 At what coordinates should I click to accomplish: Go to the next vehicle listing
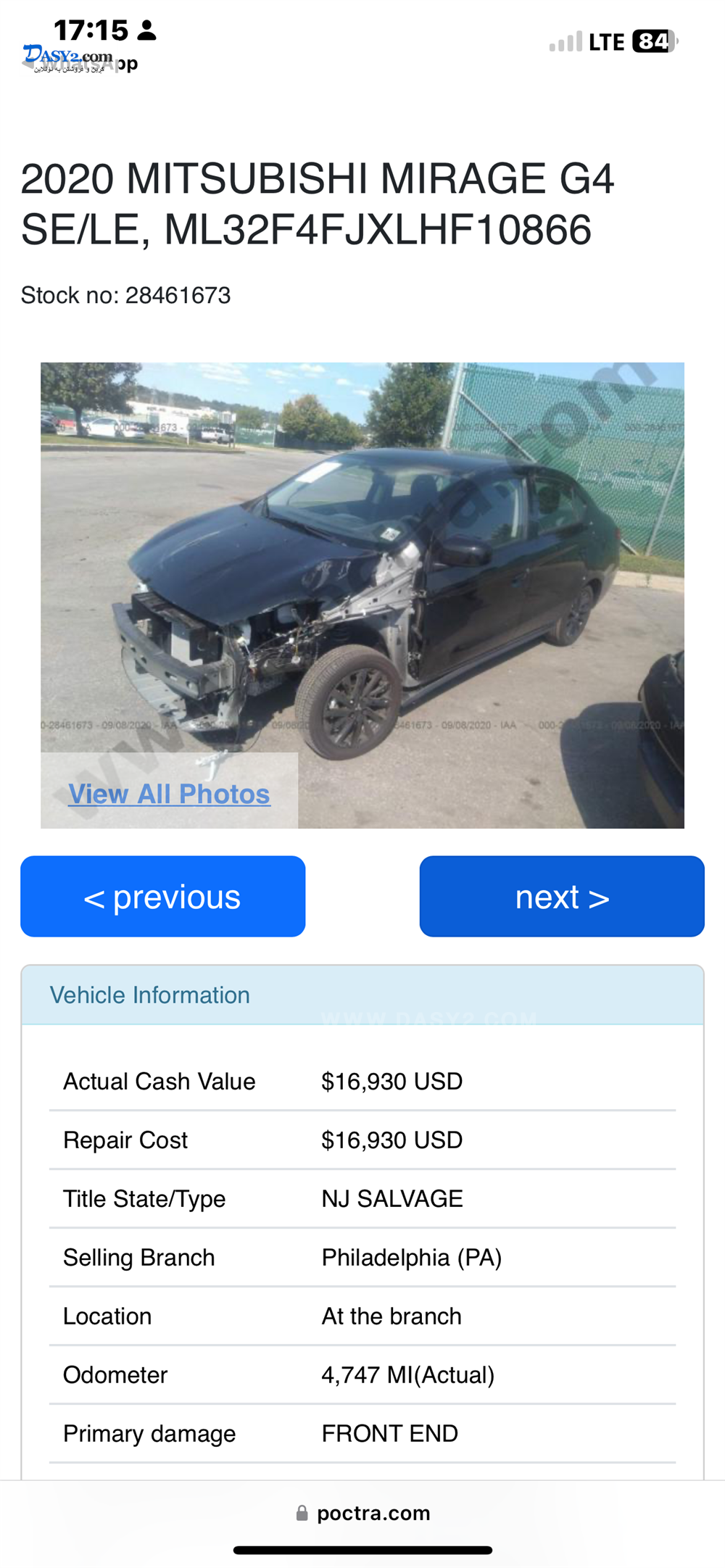tap(562, 897)
